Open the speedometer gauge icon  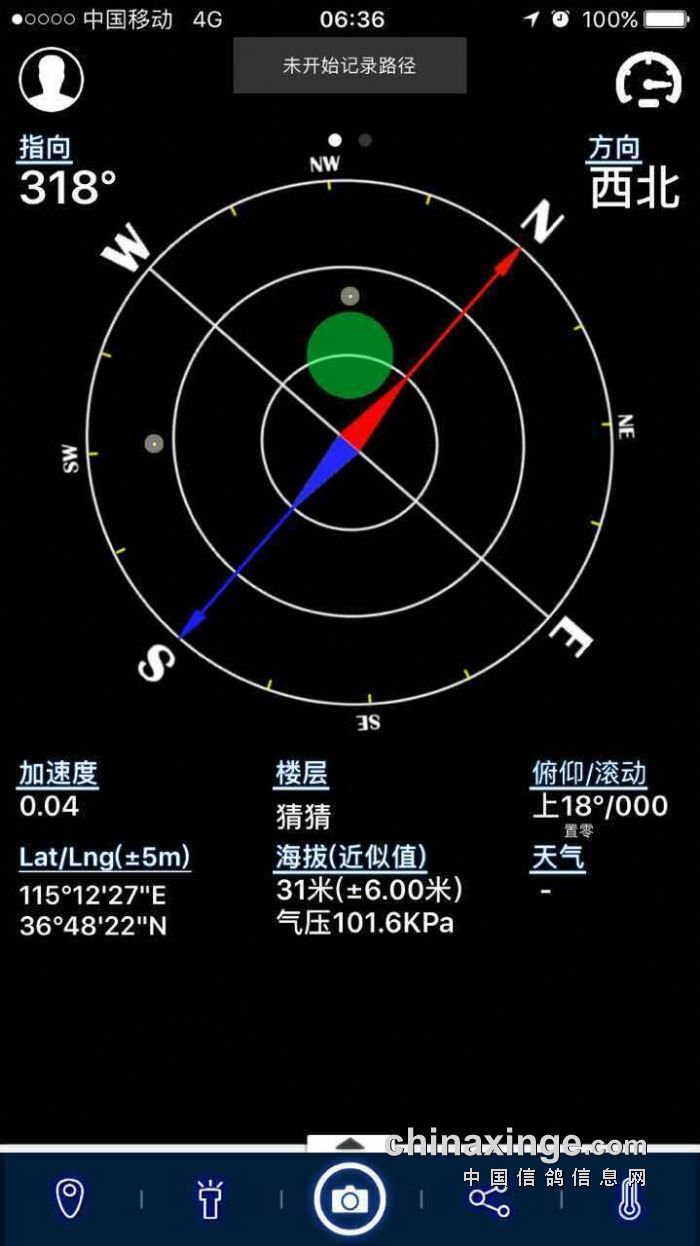(648, 82)
